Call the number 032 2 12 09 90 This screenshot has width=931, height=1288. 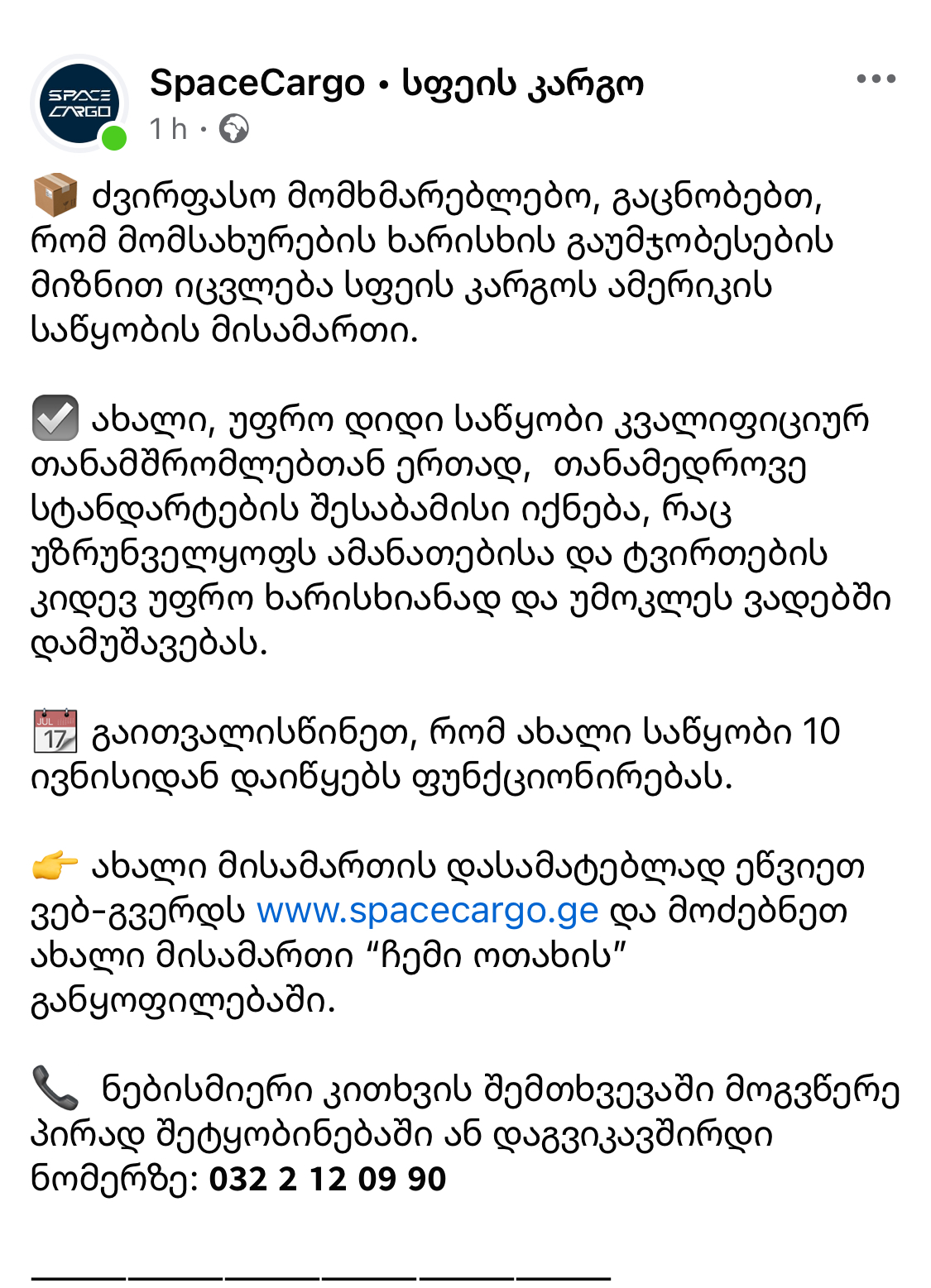click(328, 1179)
